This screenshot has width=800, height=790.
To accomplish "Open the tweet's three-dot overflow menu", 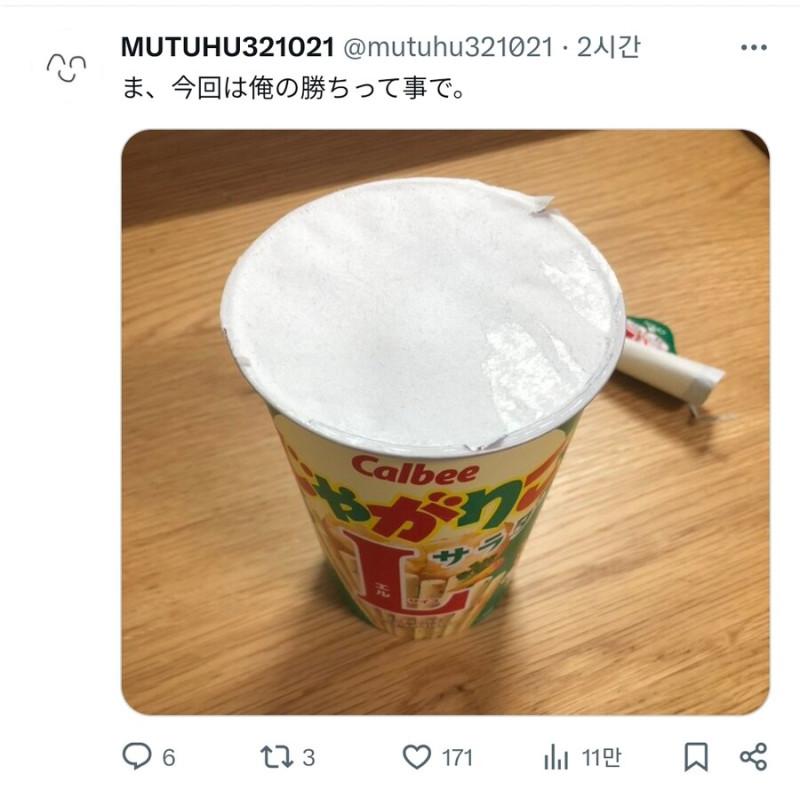I will [x=753, y=47].
